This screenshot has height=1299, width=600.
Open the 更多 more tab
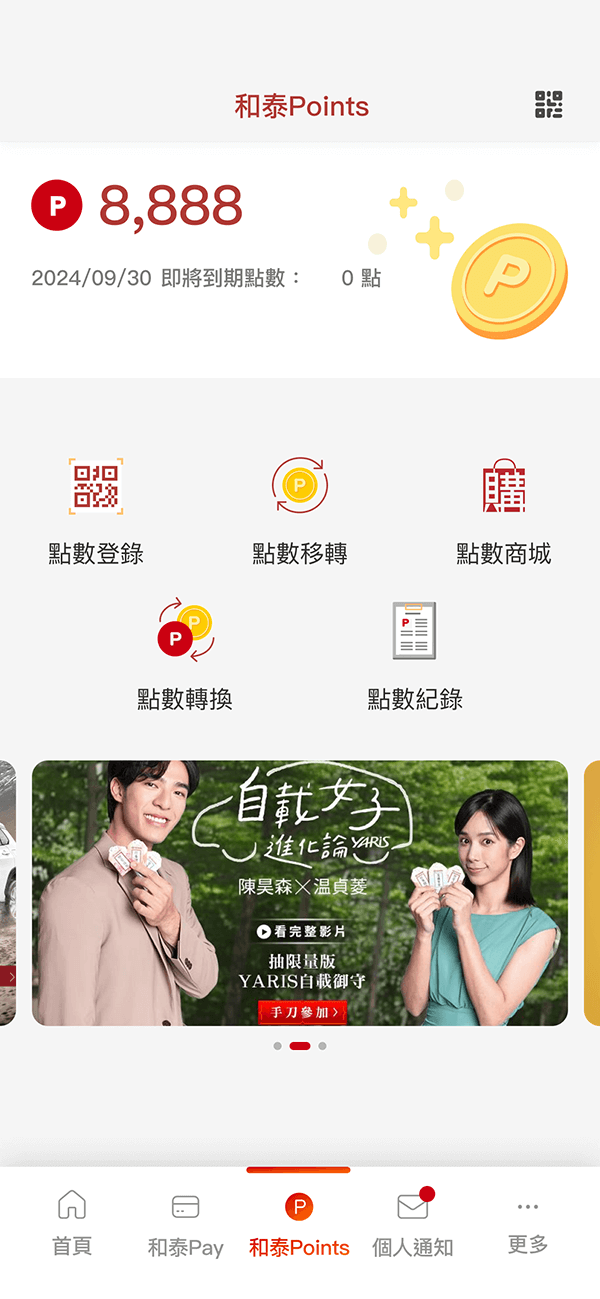pyautogui.click(x=528, y=1223)
